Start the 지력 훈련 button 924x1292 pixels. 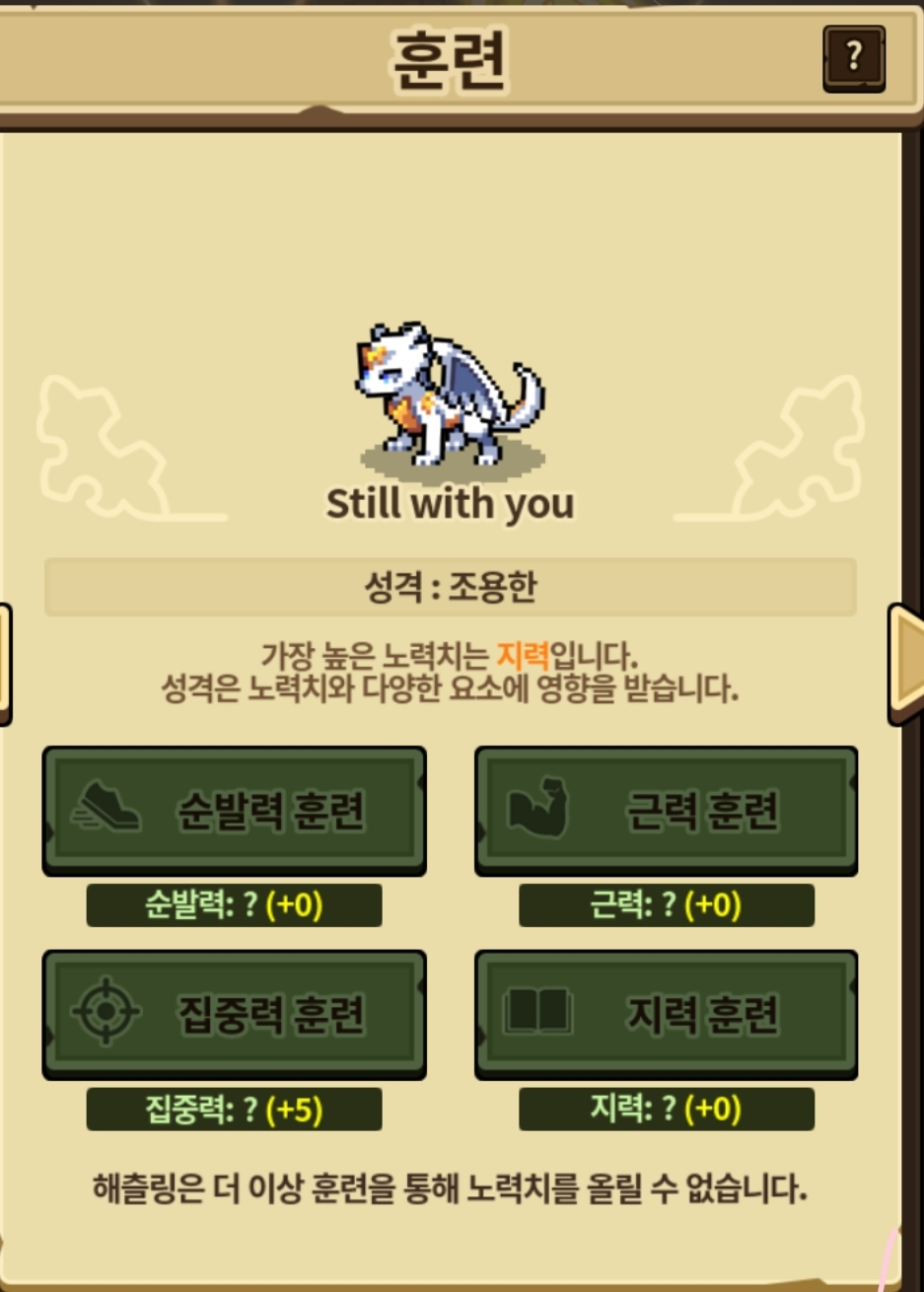[667, 1015]
